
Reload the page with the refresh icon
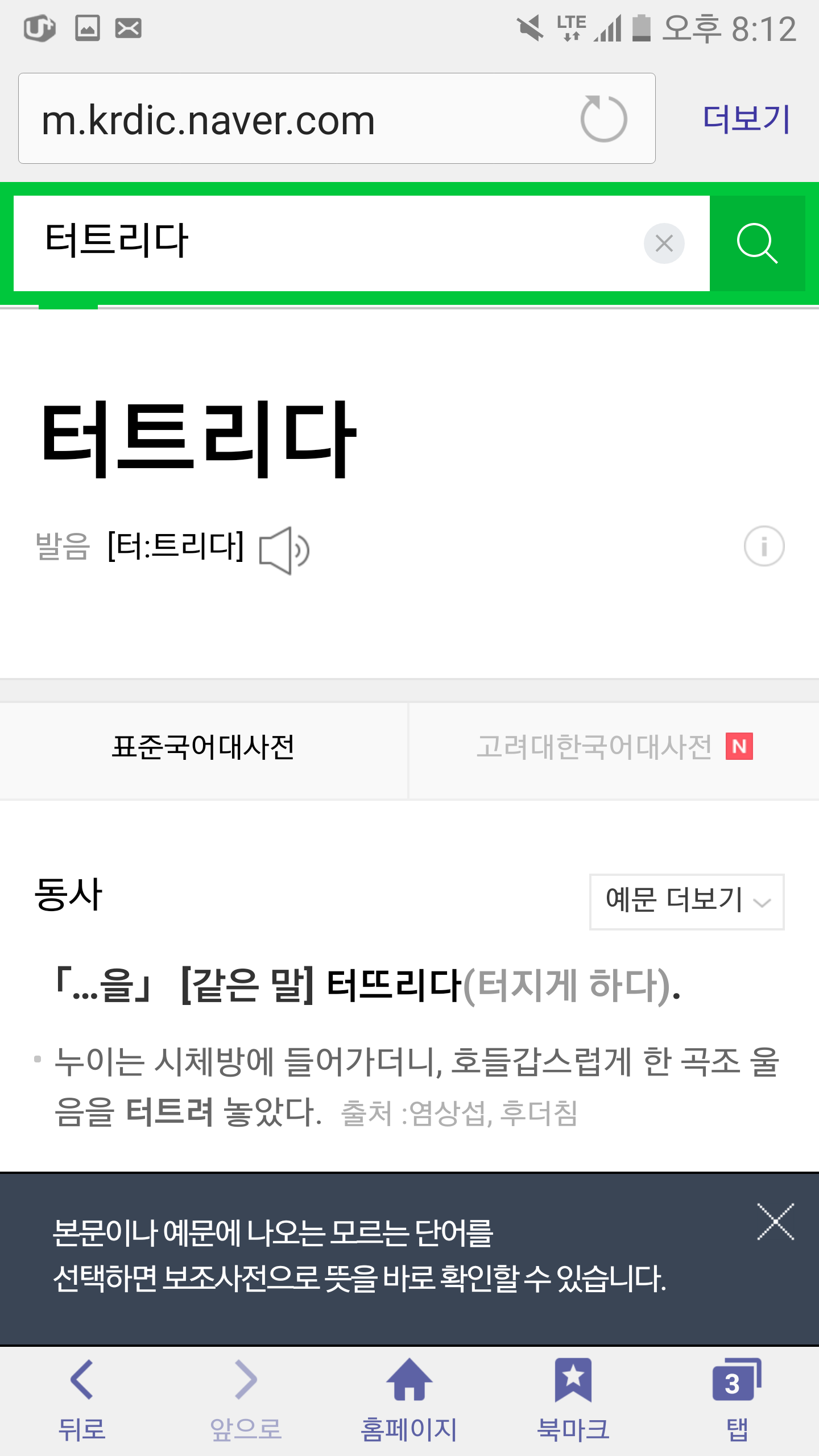pos(603,119)
